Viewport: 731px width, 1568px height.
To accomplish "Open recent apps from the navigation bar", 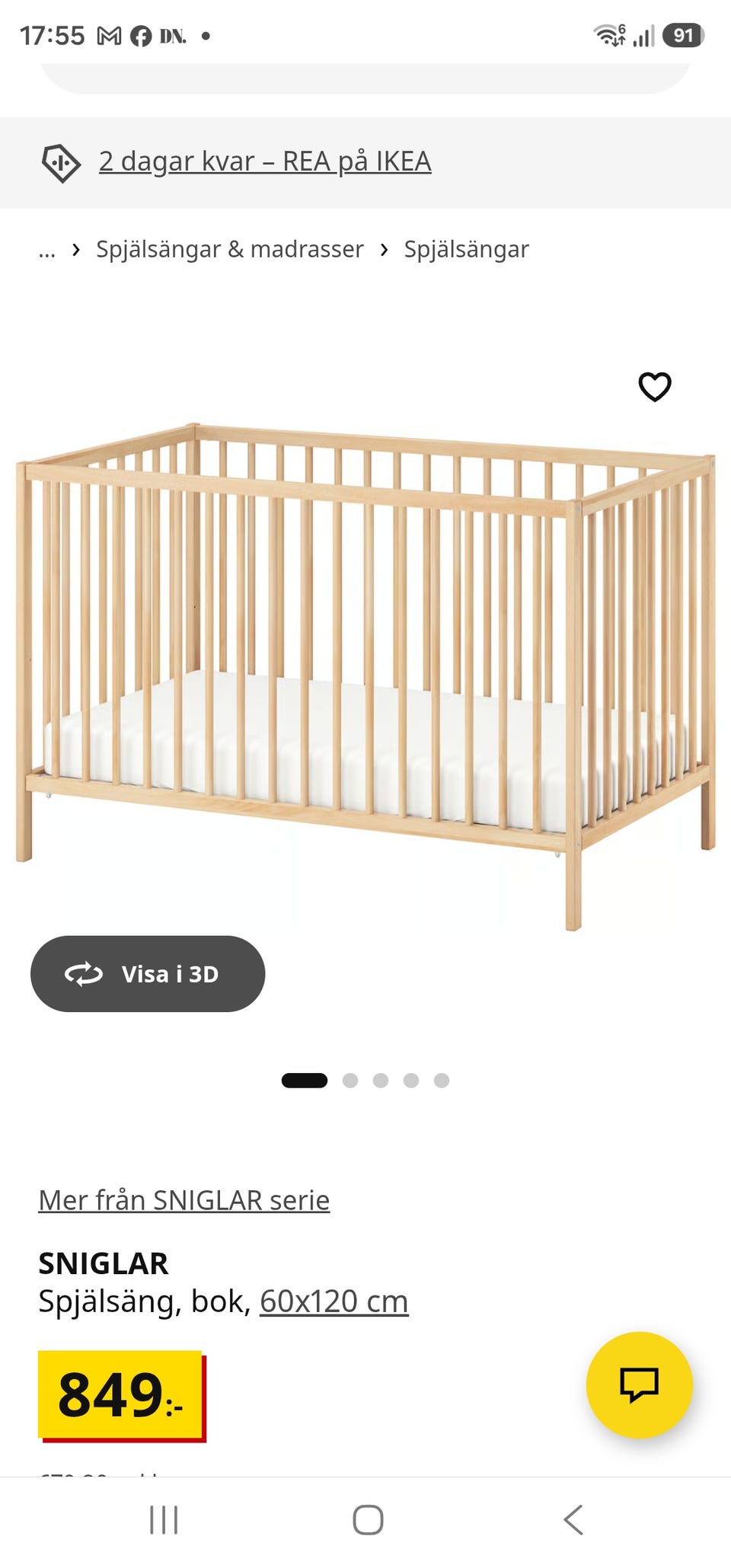I will coord(164,1520).
